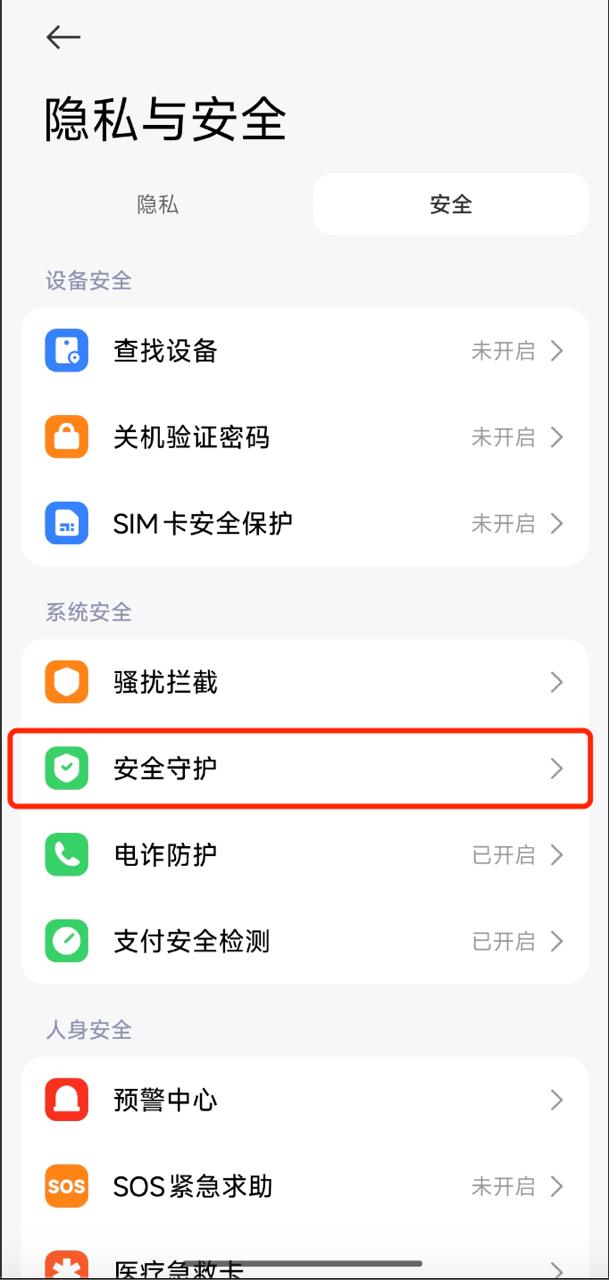Open 关机验证密码 option
The height and width of the screenshot is (1280, 609).
[x=304, y=437]
